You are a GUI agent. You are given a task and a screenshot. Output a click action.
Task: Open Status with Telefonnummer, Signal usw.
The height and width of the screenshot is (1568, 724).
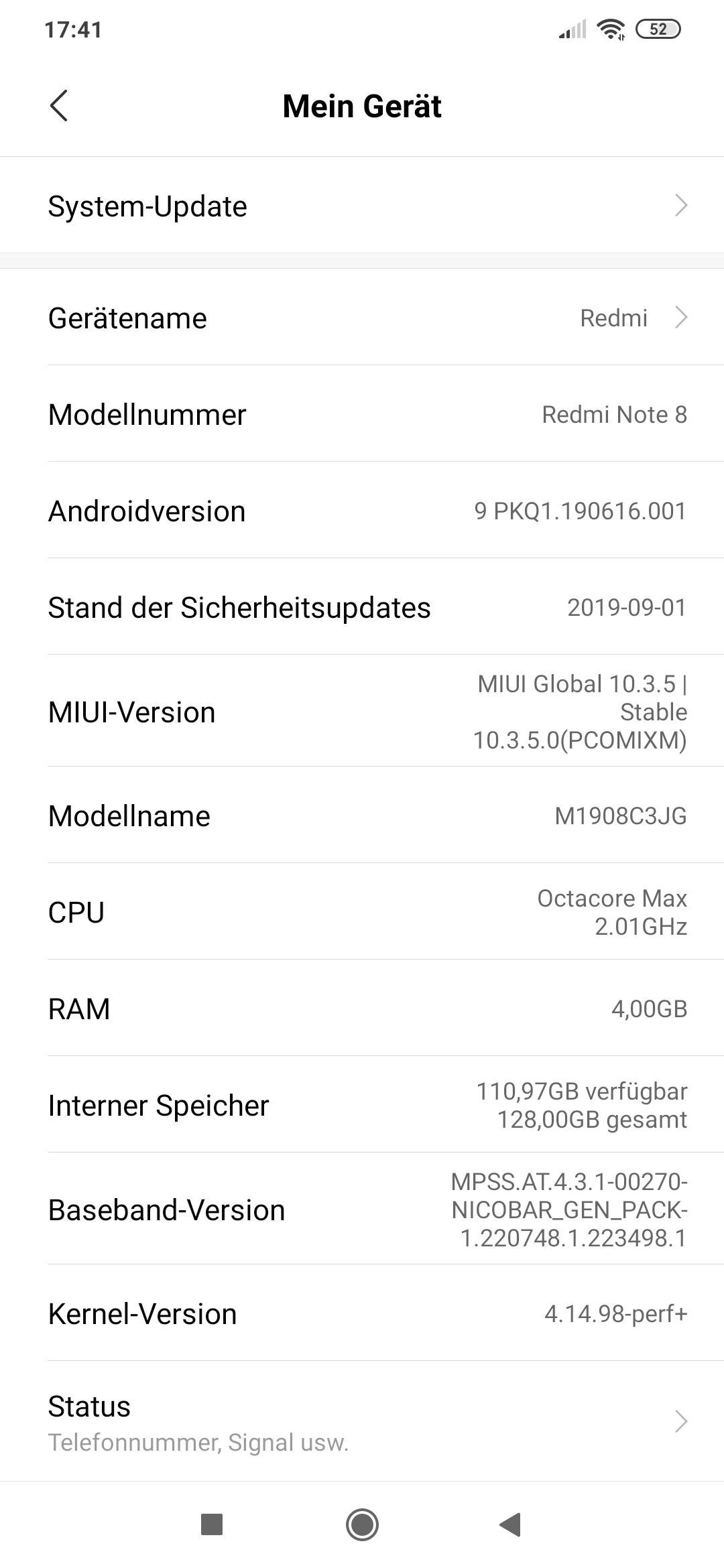tap(362, 1421)
